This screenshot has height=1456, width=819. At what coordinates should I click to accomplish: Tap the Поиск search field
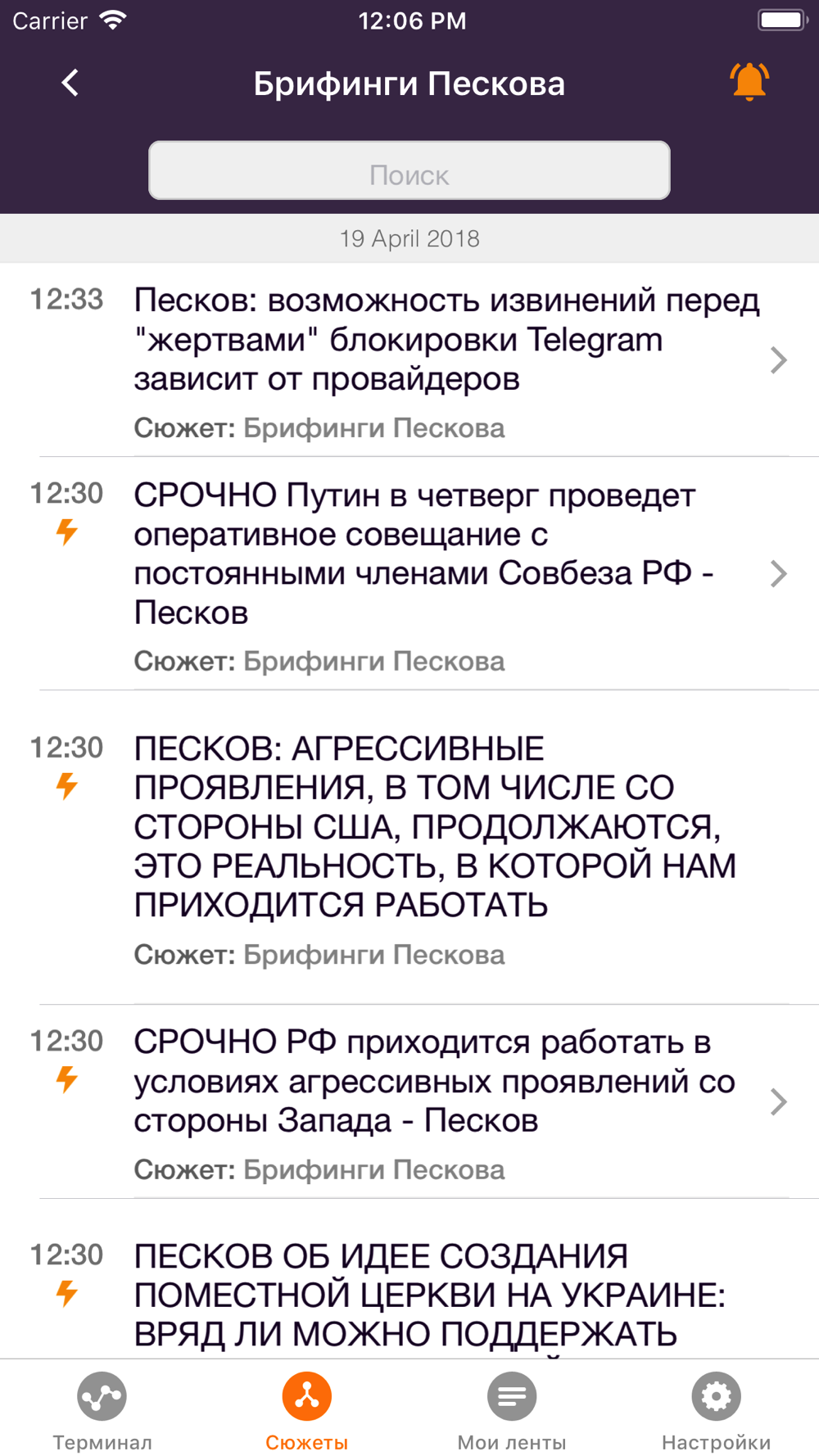click(409, 170)
